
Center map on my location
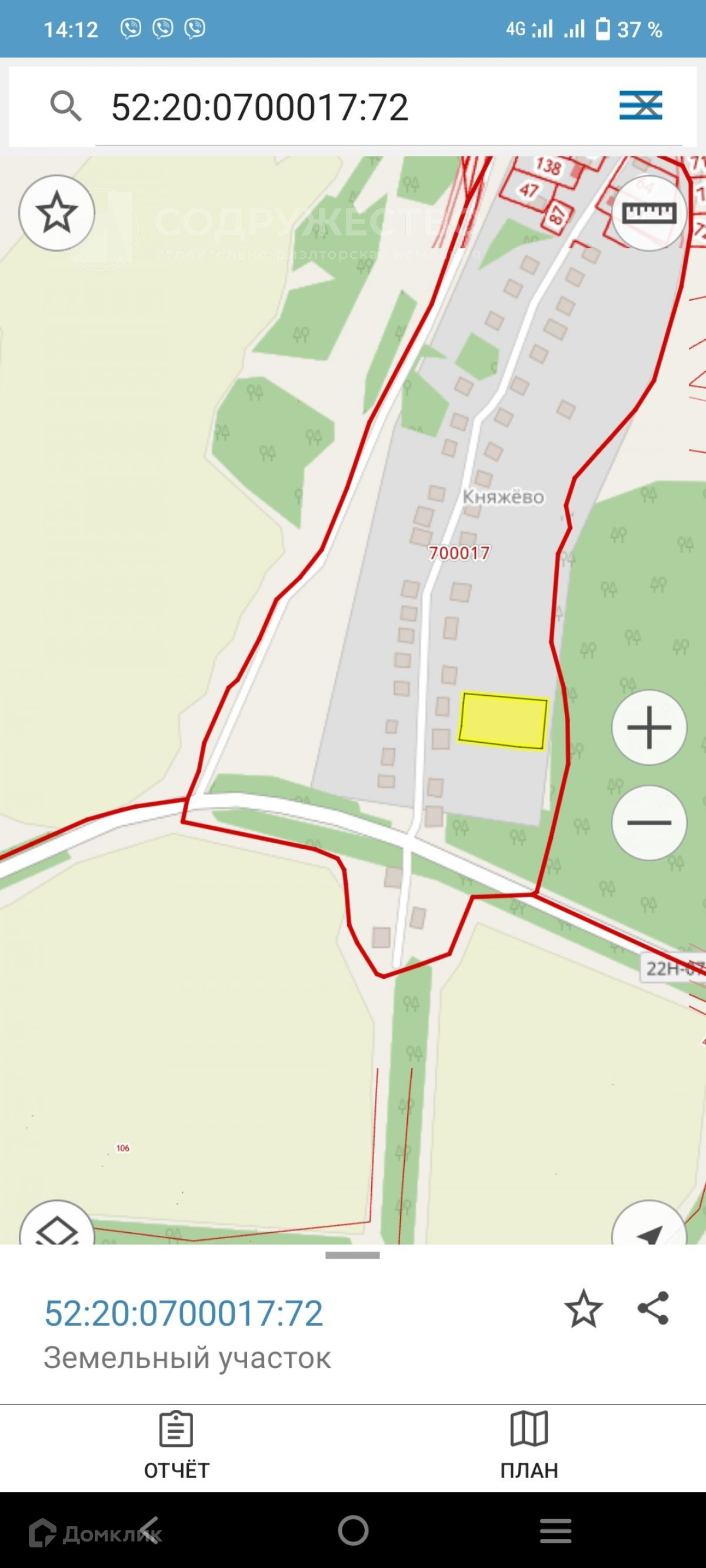(x=650, y=1223)
